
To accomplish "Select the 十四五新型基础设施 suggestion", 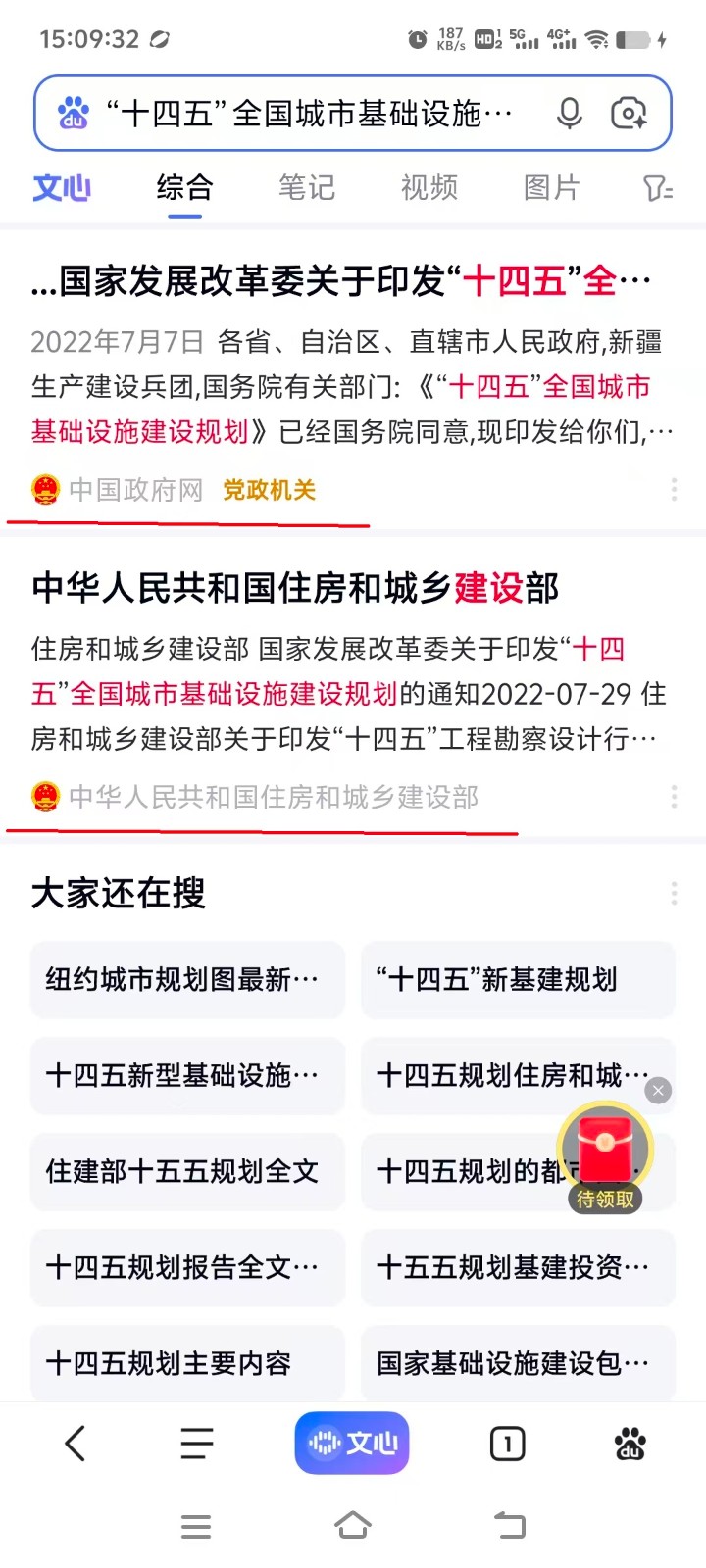I will tap(186, 1075).
